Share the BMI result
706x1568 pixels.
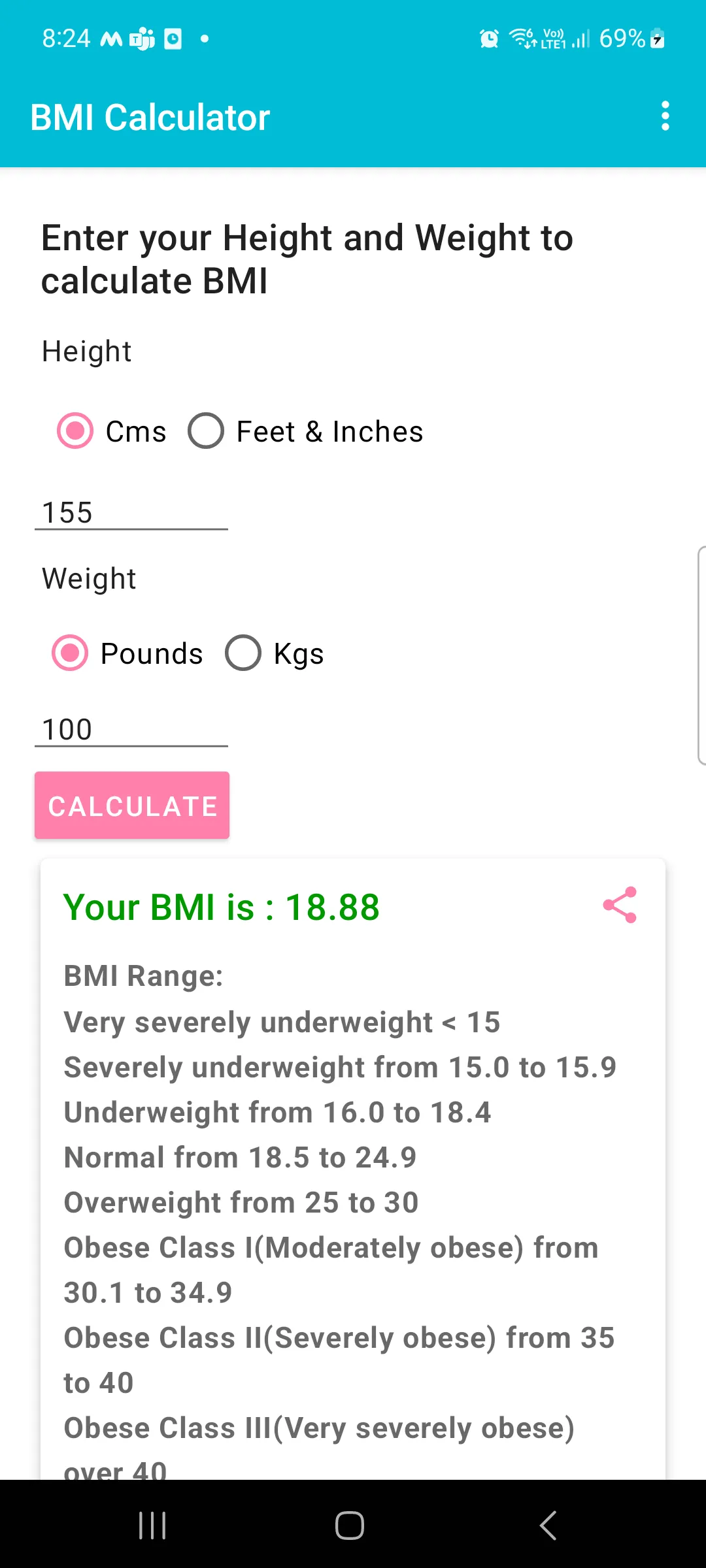620,905
